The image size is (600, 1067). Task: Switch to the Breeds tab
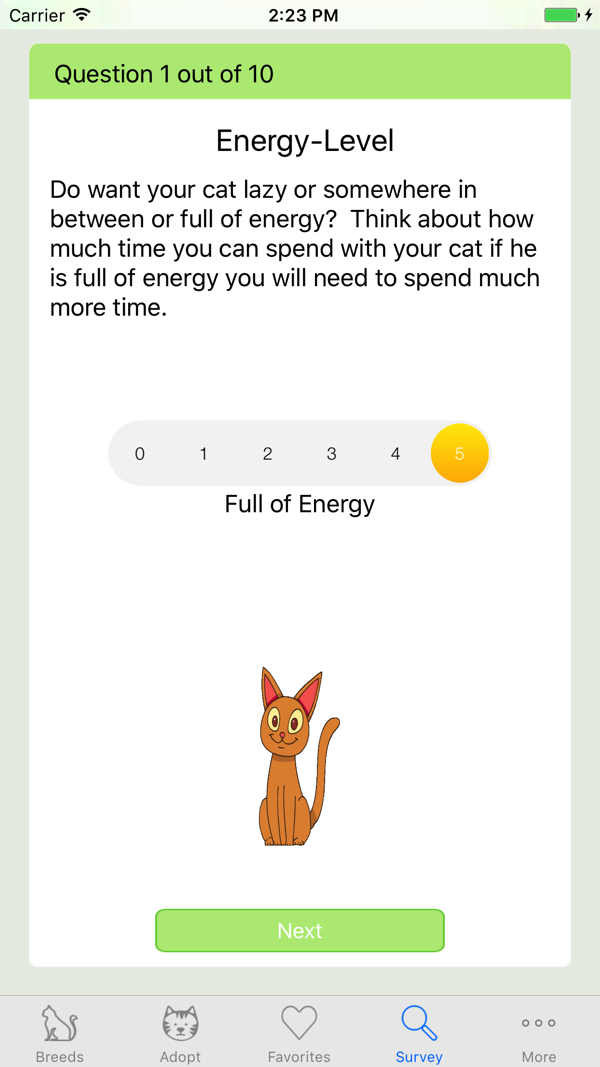tap(60, 1034)
